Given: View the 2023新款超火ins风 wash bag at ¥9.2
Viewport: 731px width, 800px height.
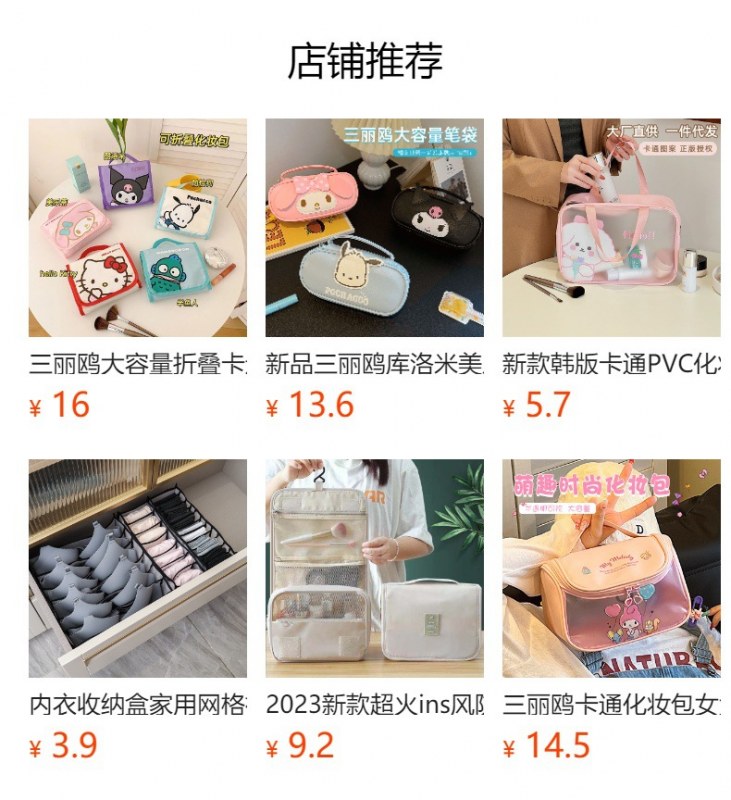Looking at the screenshot, I should pos(374,568).
